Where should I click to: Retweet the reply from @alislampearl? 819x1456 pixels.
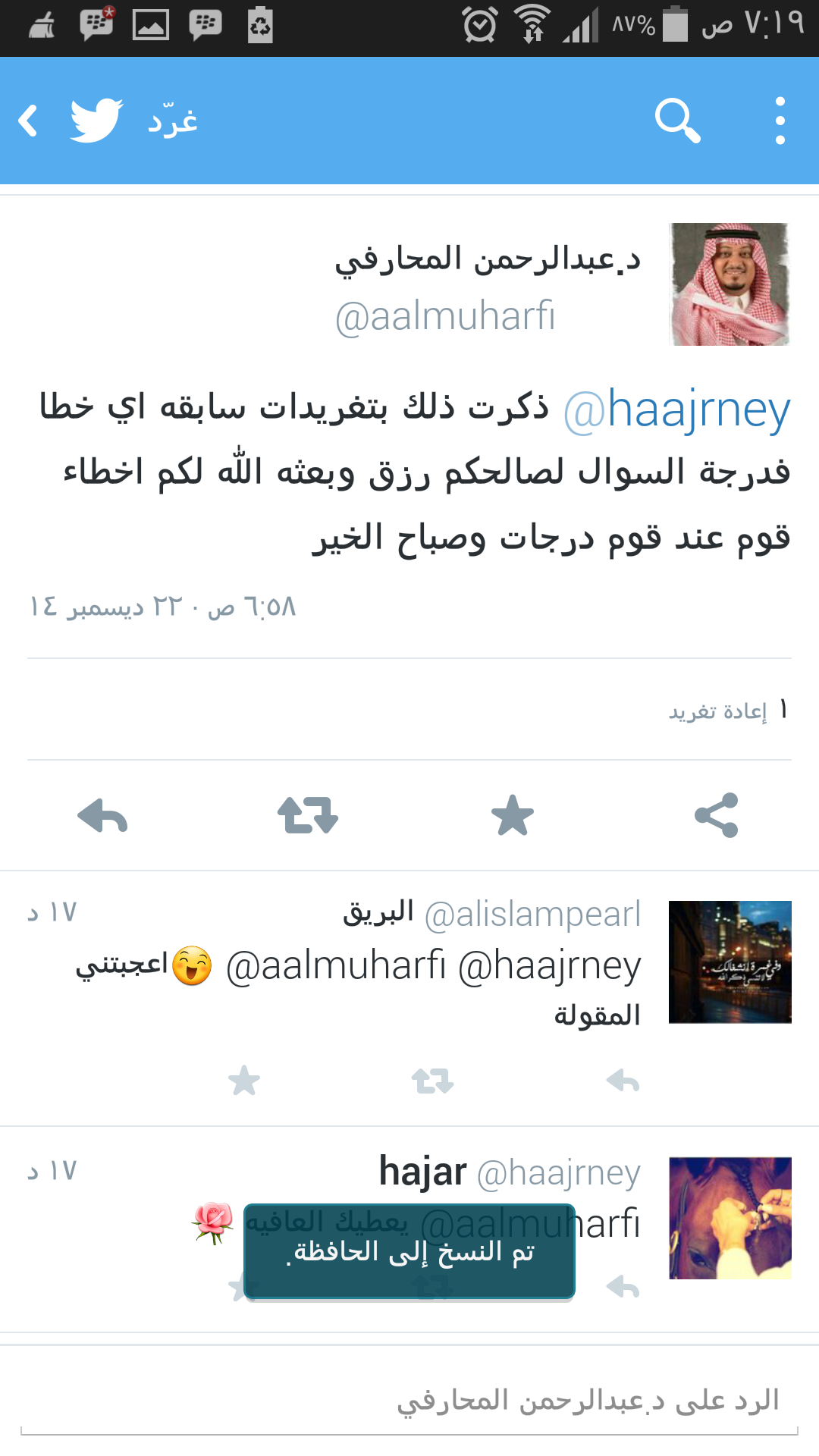432,1081
